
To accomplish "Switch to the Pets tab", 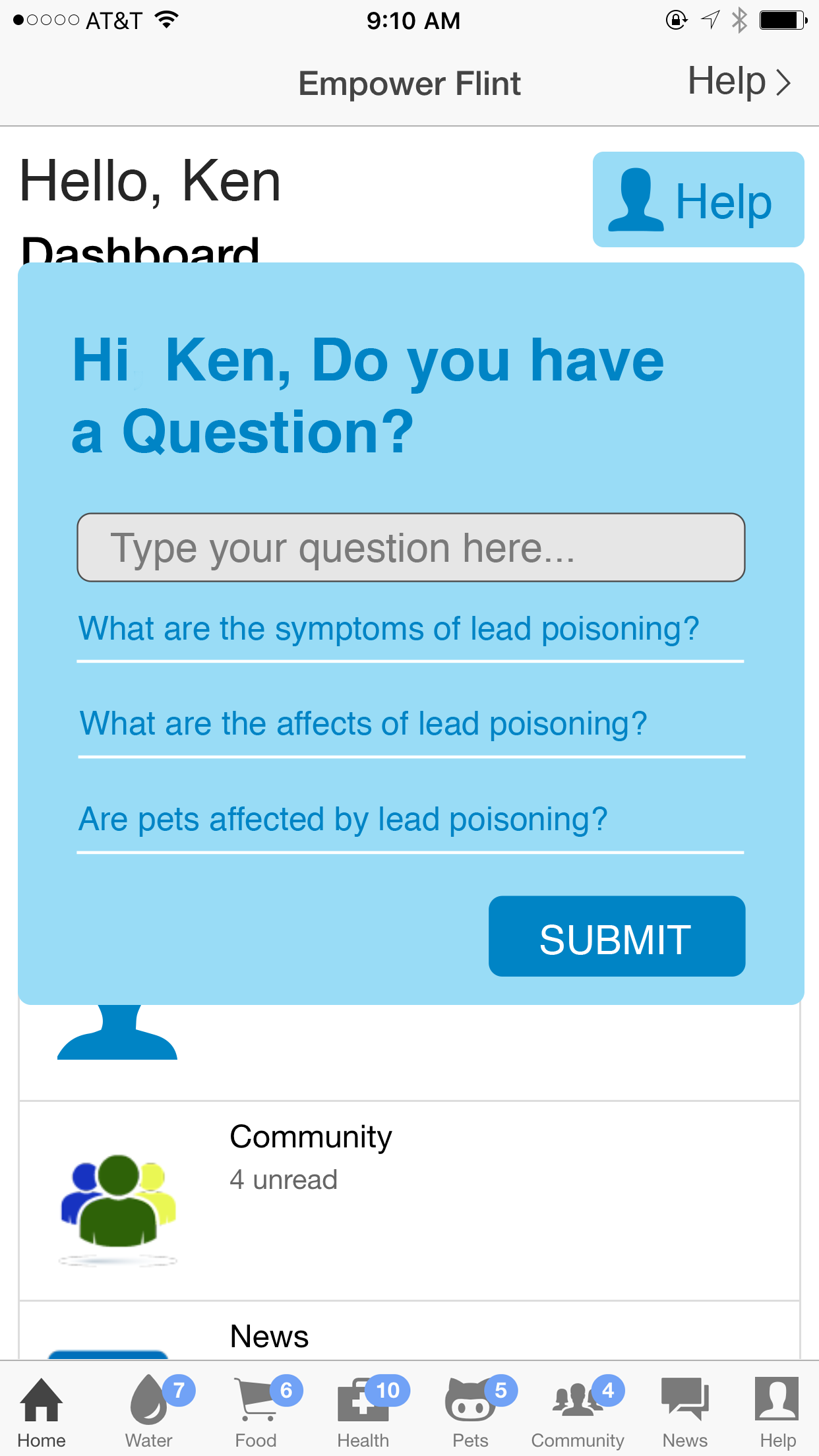I will pyautogui.click(x=470, y=1411).
